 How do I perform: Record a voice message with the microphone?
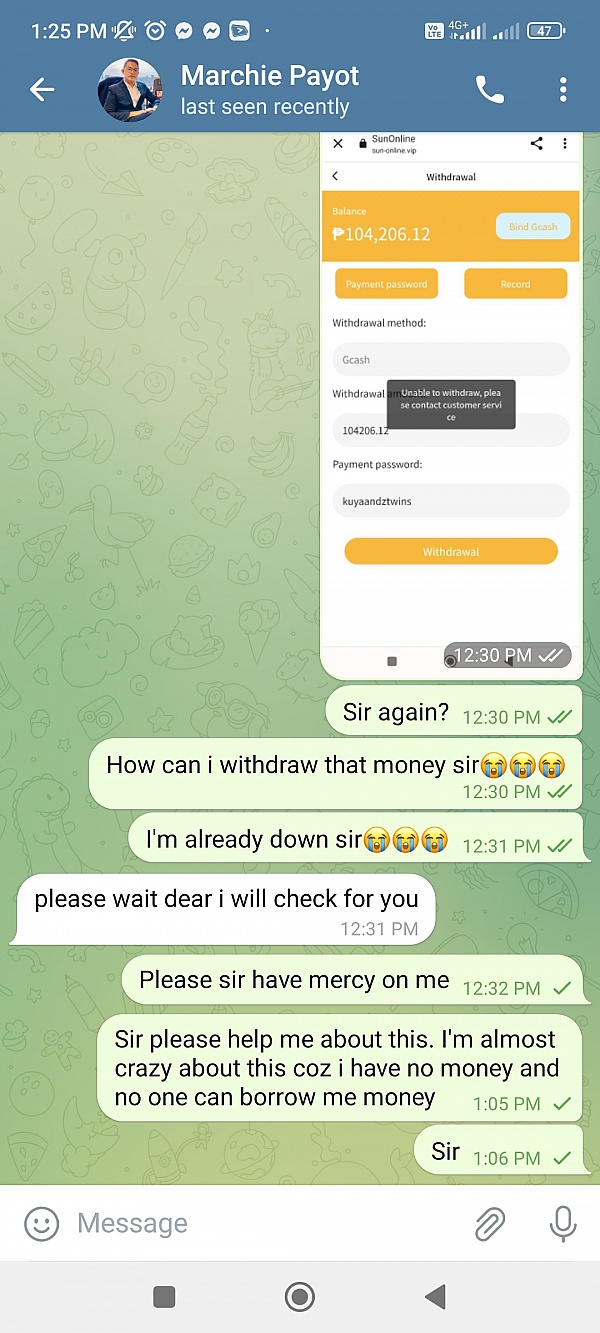(x=563, y=1223)
